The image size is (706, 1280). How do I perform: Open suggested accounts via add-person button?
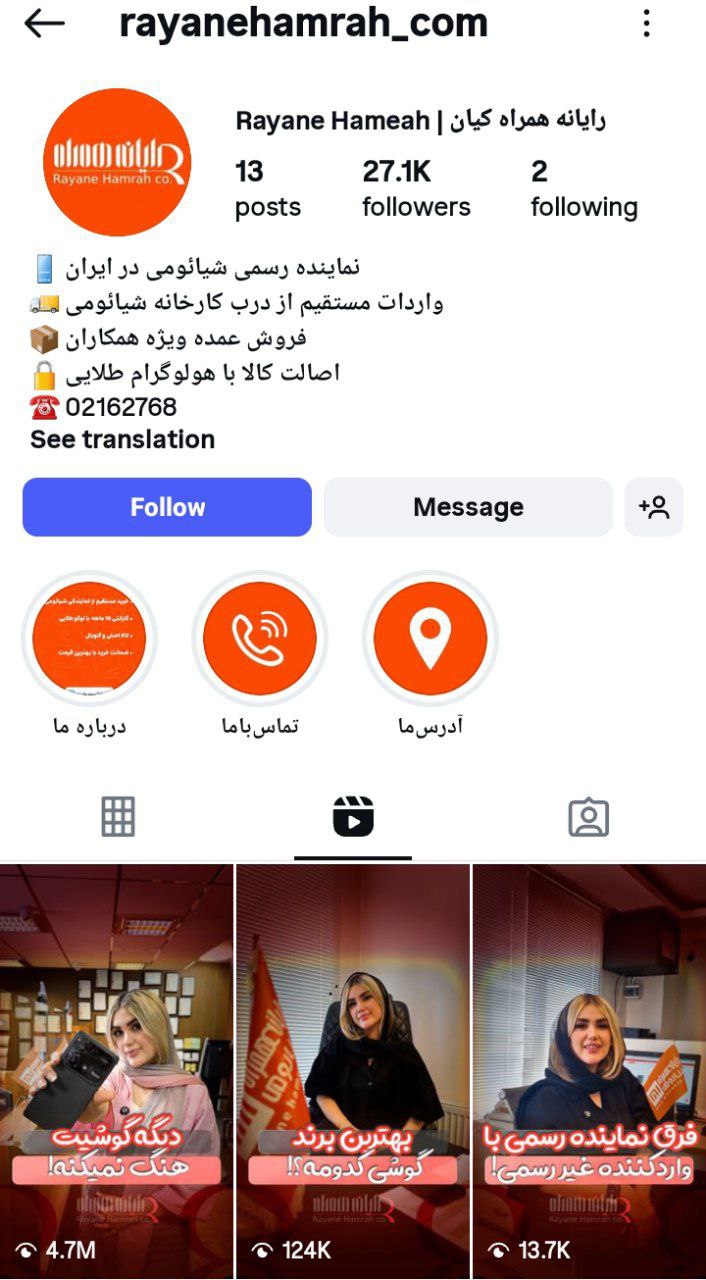(654, 507)
